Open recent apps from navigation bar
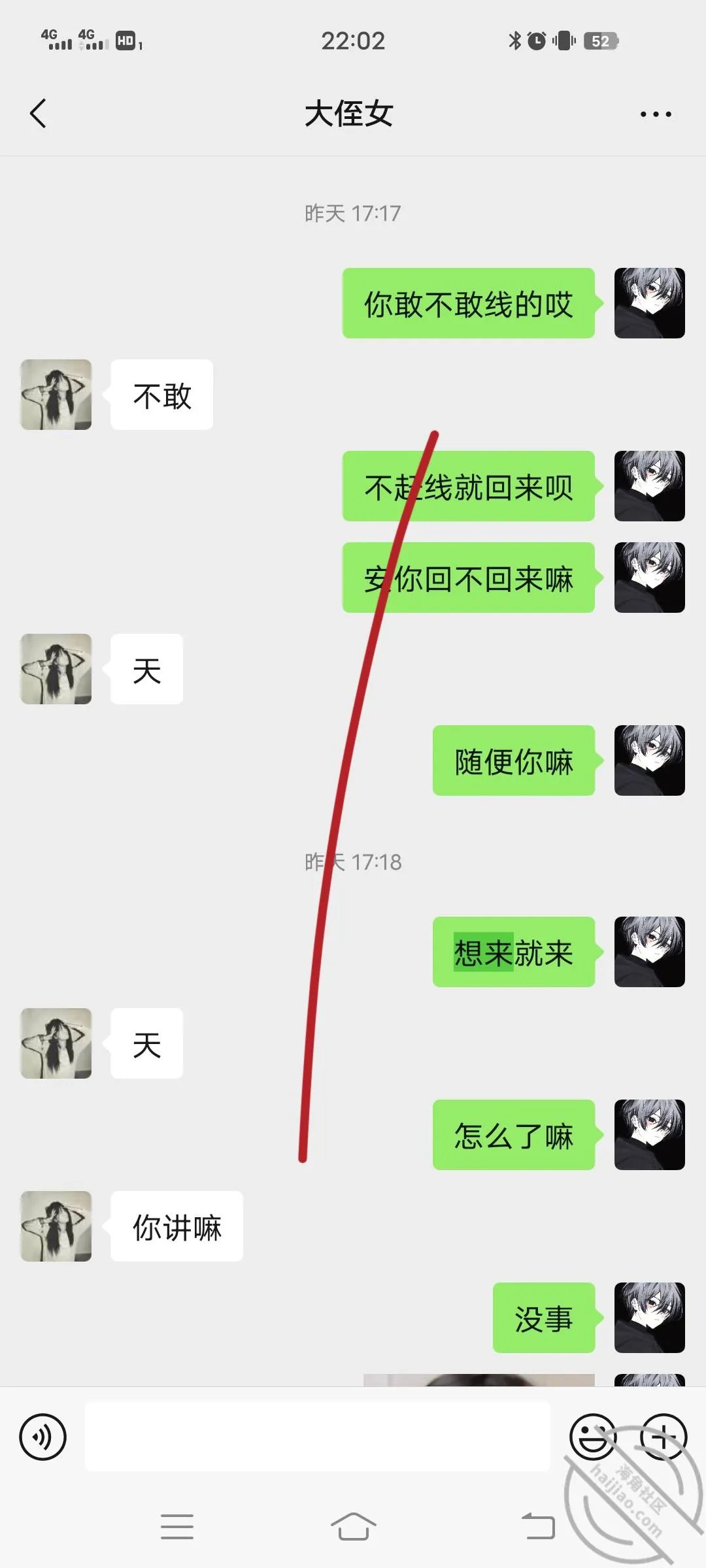Viewport: 706px width, 1568px height. 177,1527
